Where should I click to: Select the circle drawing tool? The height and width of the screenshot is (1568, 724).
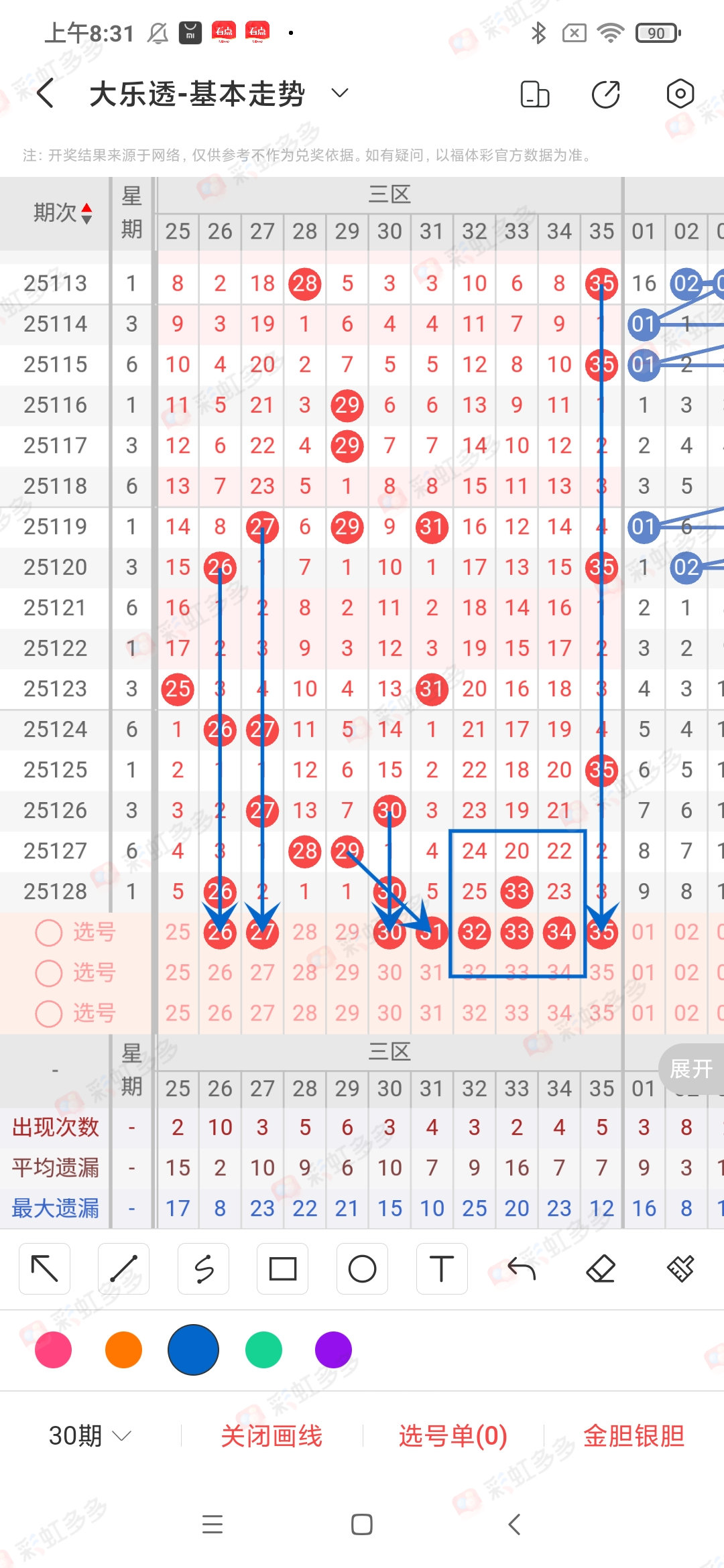pos(362,1268)
